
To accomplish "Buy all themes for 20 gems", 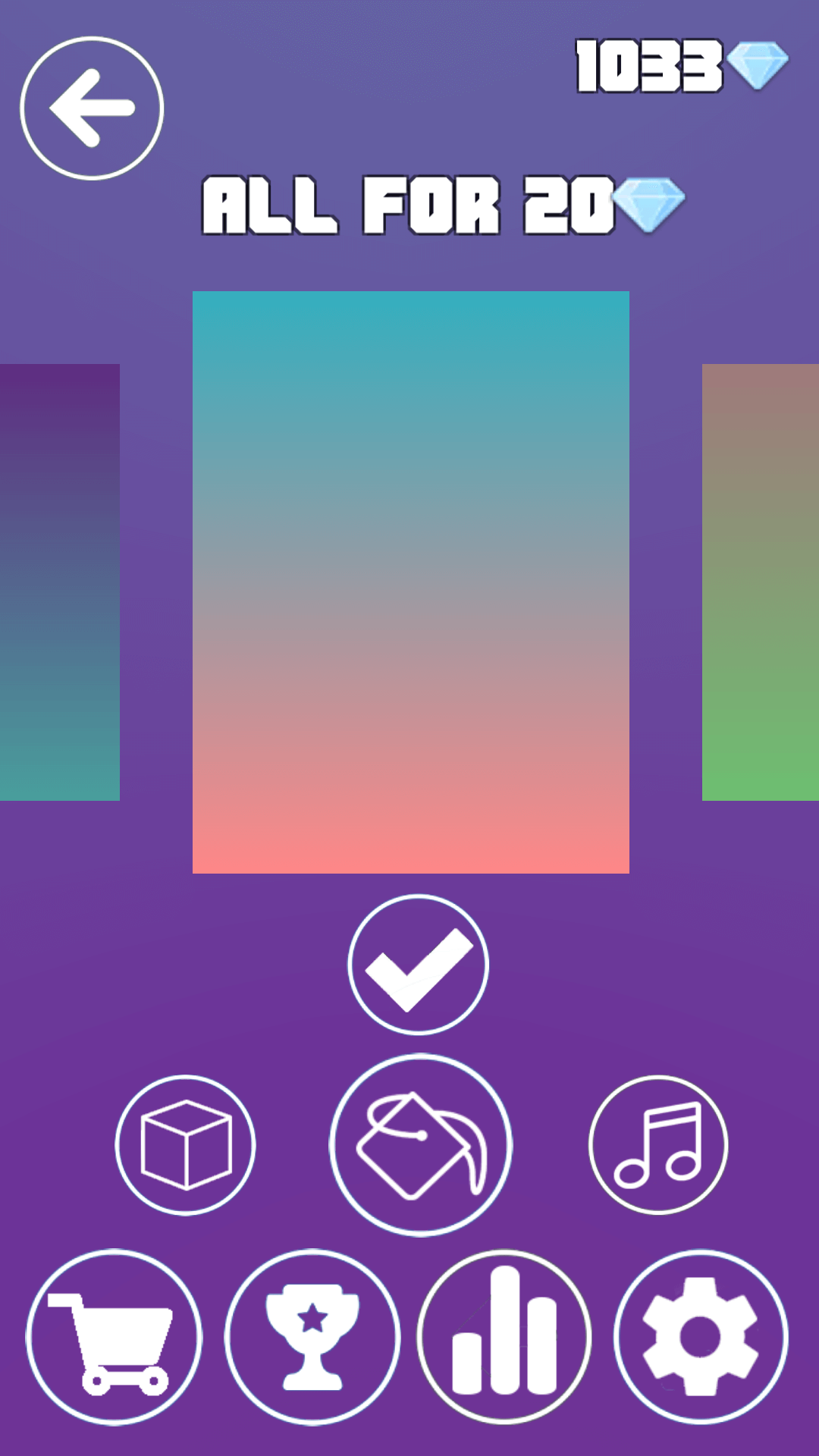I will (442, 205).
